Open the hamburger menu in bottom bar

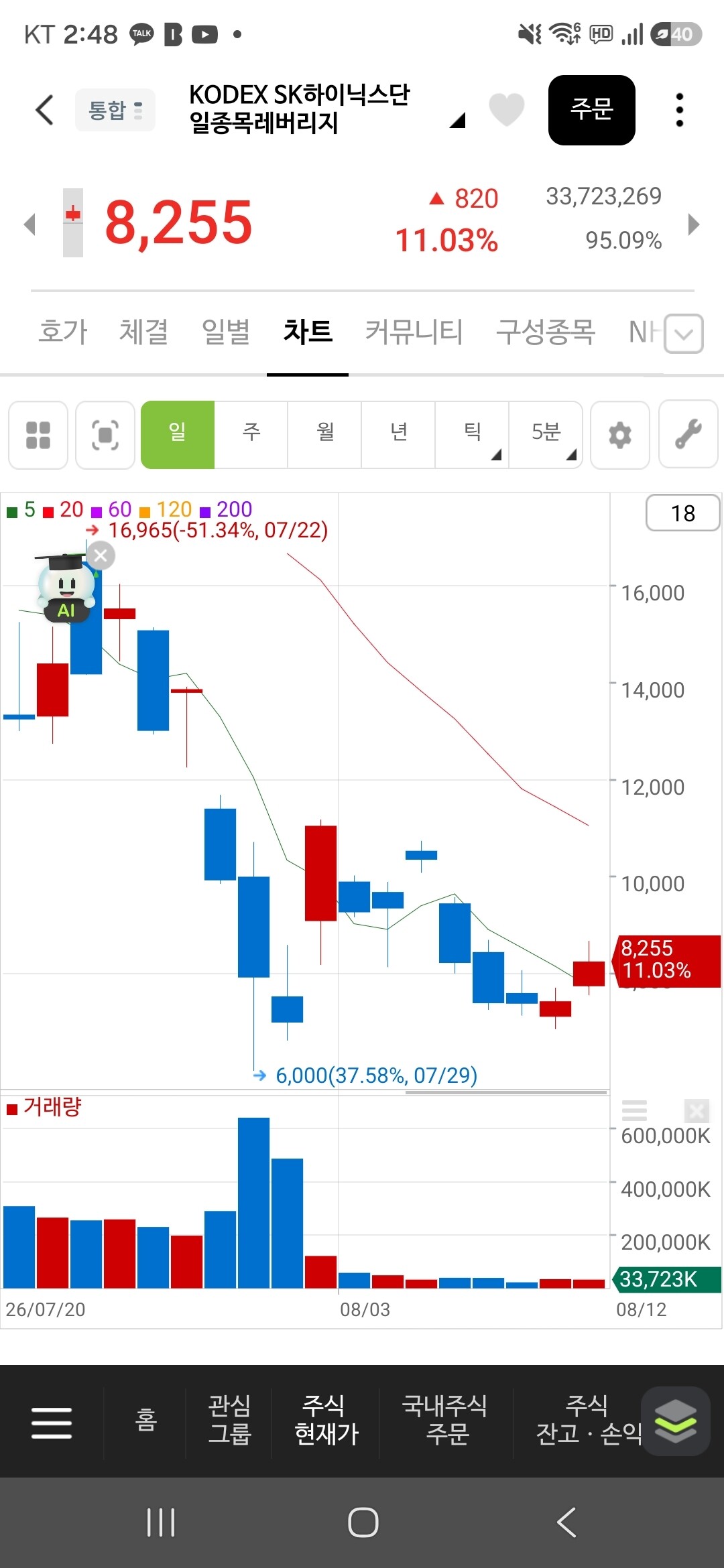click(x=52, y=1423)
